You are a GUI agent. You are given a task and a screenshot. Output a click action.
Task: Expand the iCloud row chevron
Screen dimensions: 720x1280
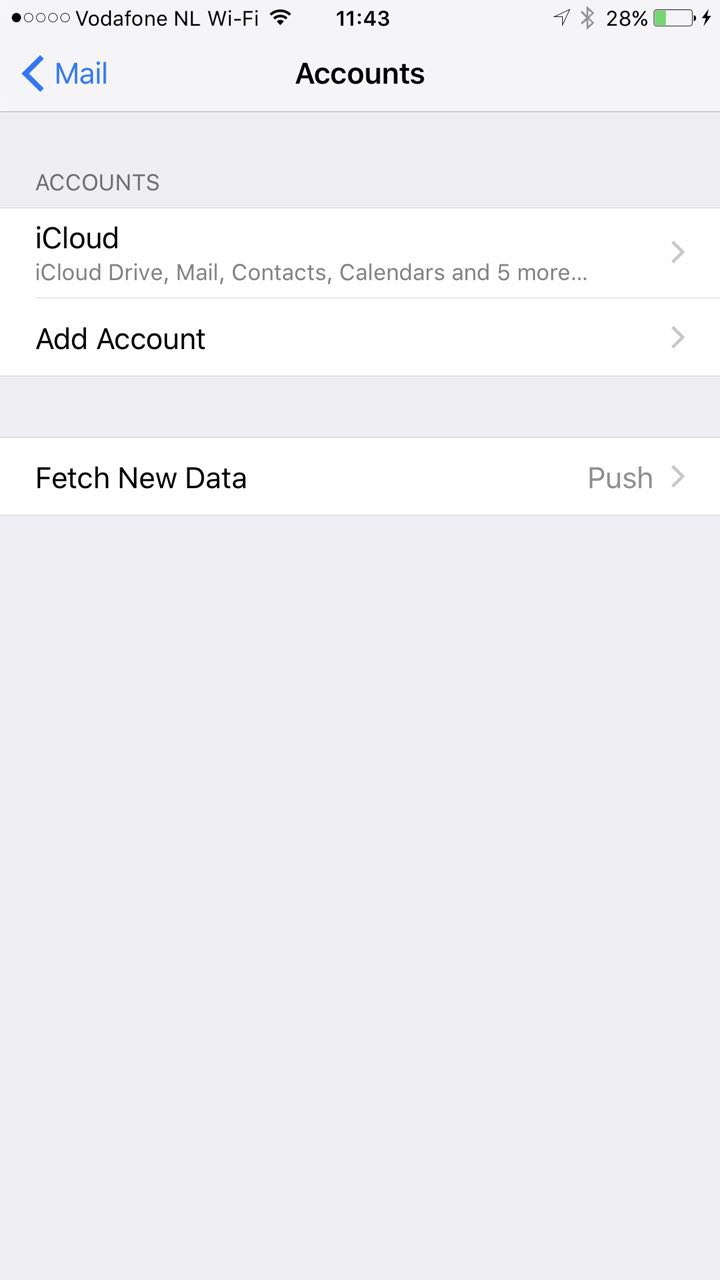(x=677, y=252)
